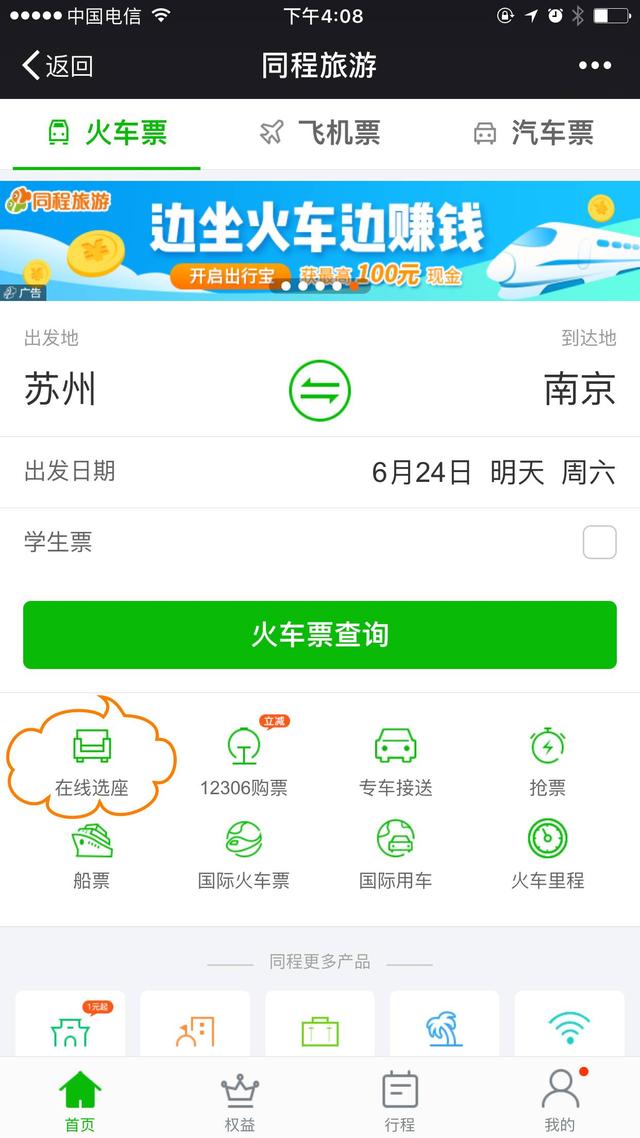Switch to the 飞机票 tab
Viewport: 640px width, 1138px height.
(x=320, y=133)
